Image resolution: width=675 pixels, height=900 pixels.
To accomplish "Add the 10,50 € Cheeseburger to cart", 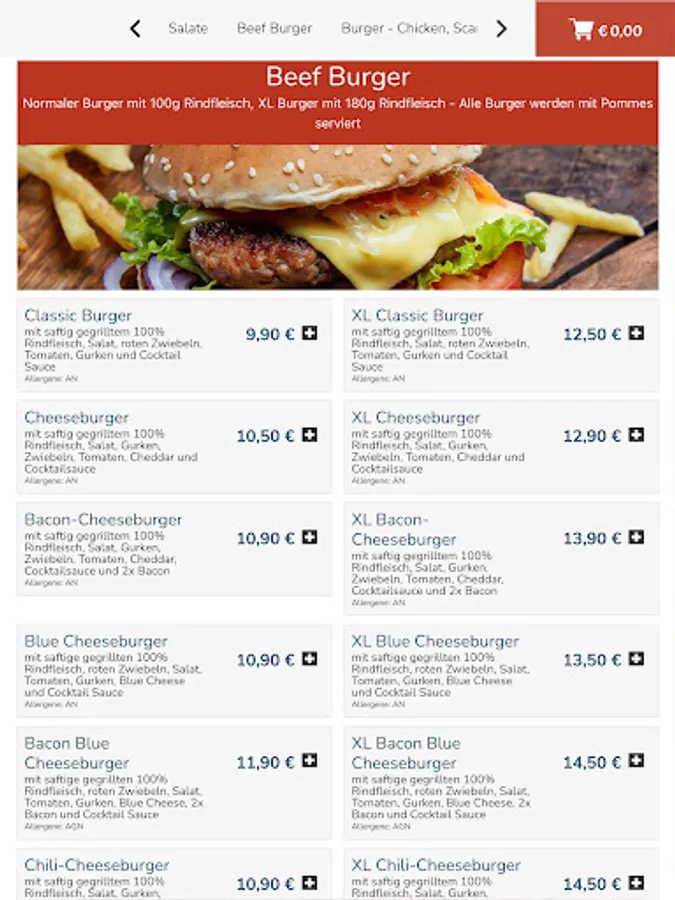I will [310, 435].
